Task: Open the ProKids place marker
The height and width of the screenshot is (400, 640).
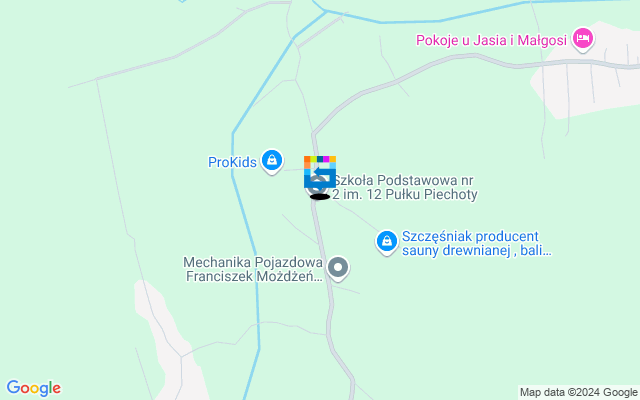Action: (271, 160)
